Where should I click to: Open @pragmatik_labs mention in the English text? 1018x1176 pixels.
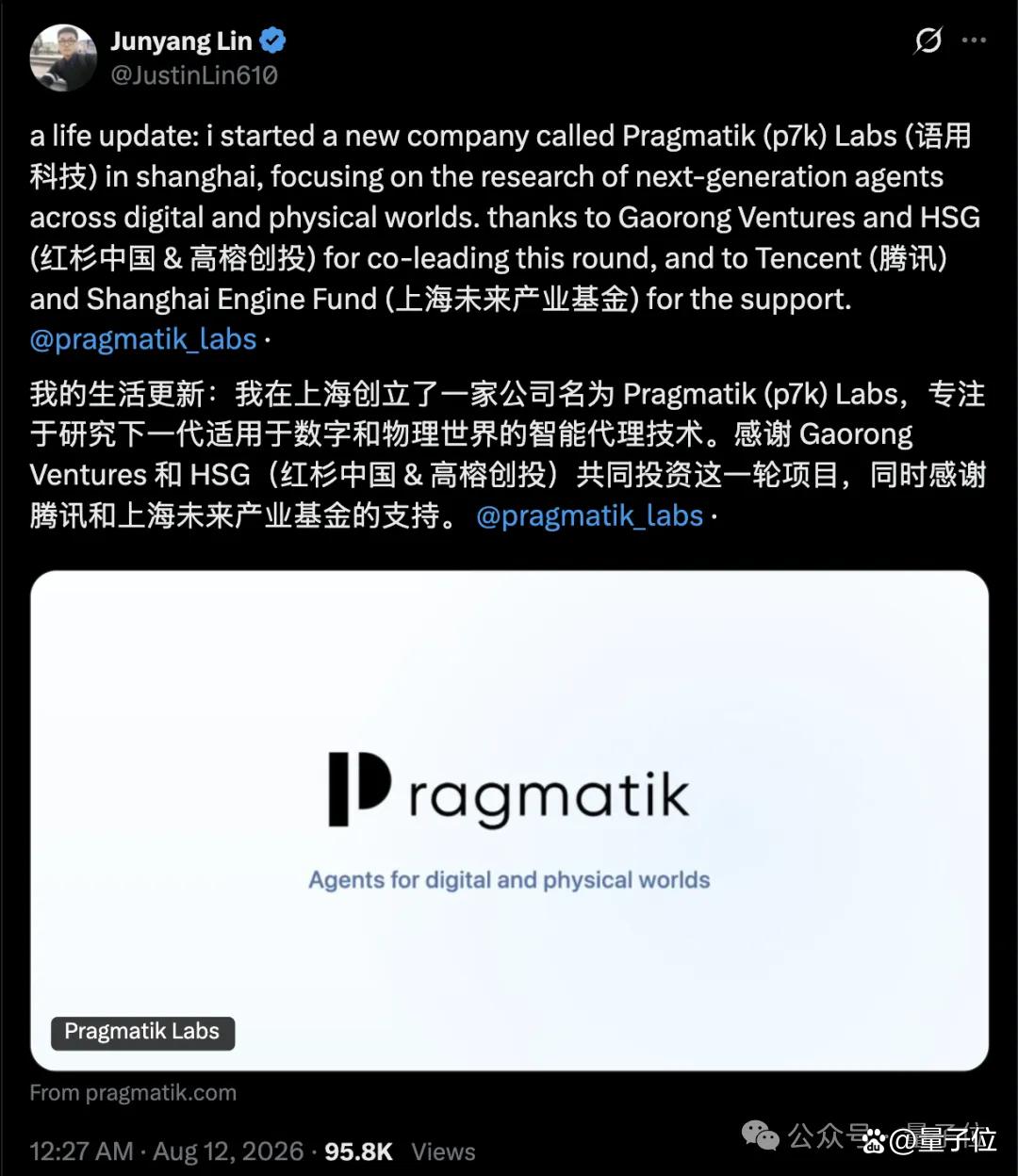click(143, 339)
